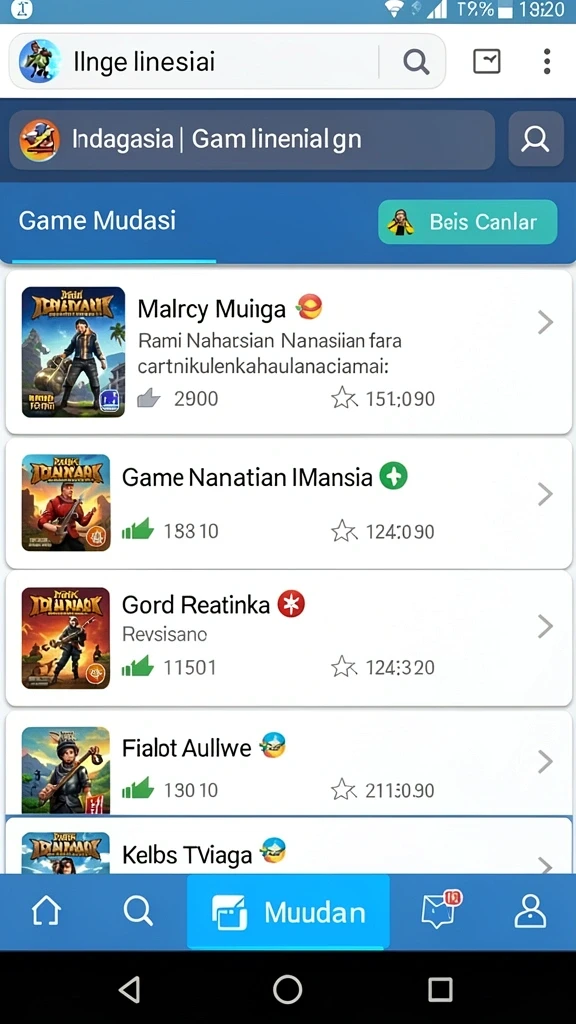Open the tabs button beside the address bar

point(487,61)
